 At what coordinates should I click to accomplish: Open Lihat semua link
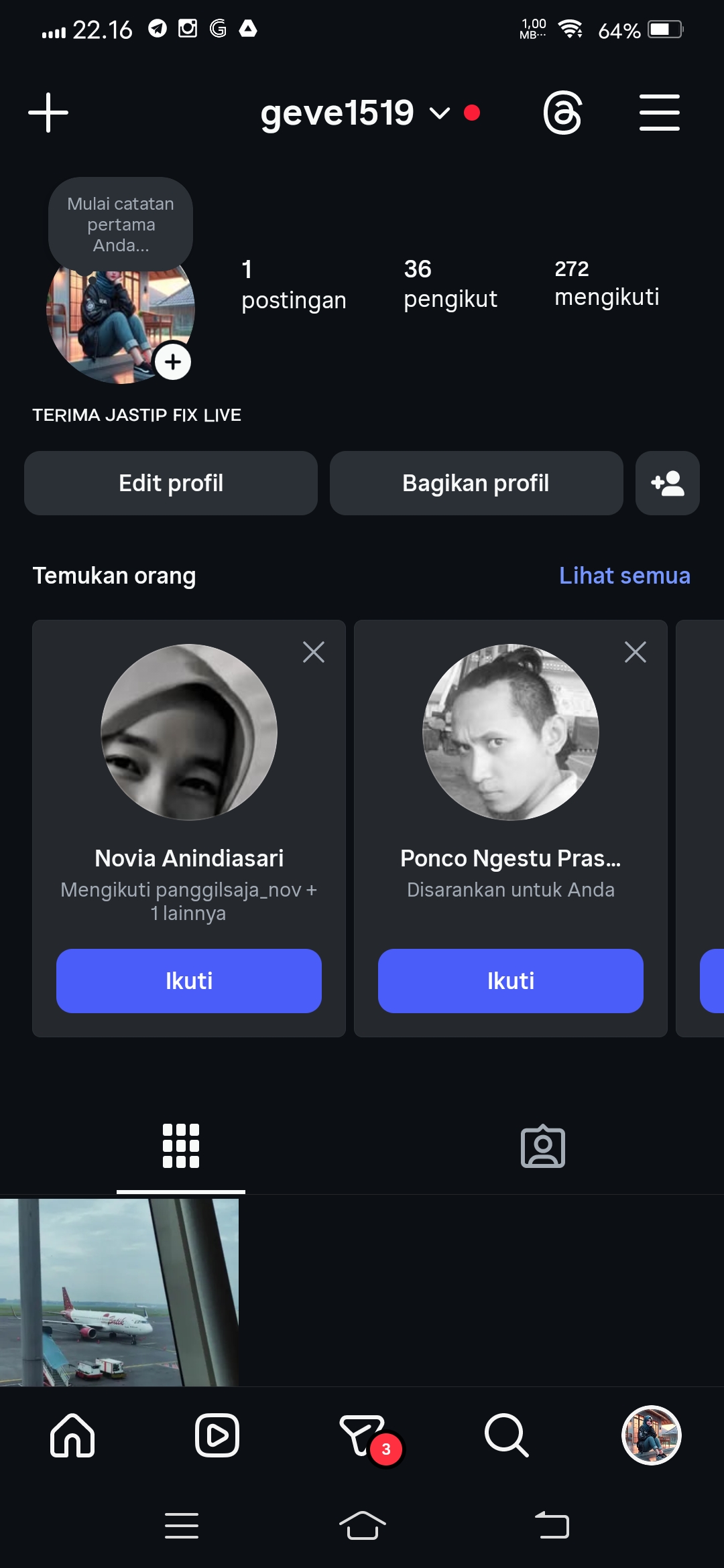pyautogui.click(x=624, y=576)
